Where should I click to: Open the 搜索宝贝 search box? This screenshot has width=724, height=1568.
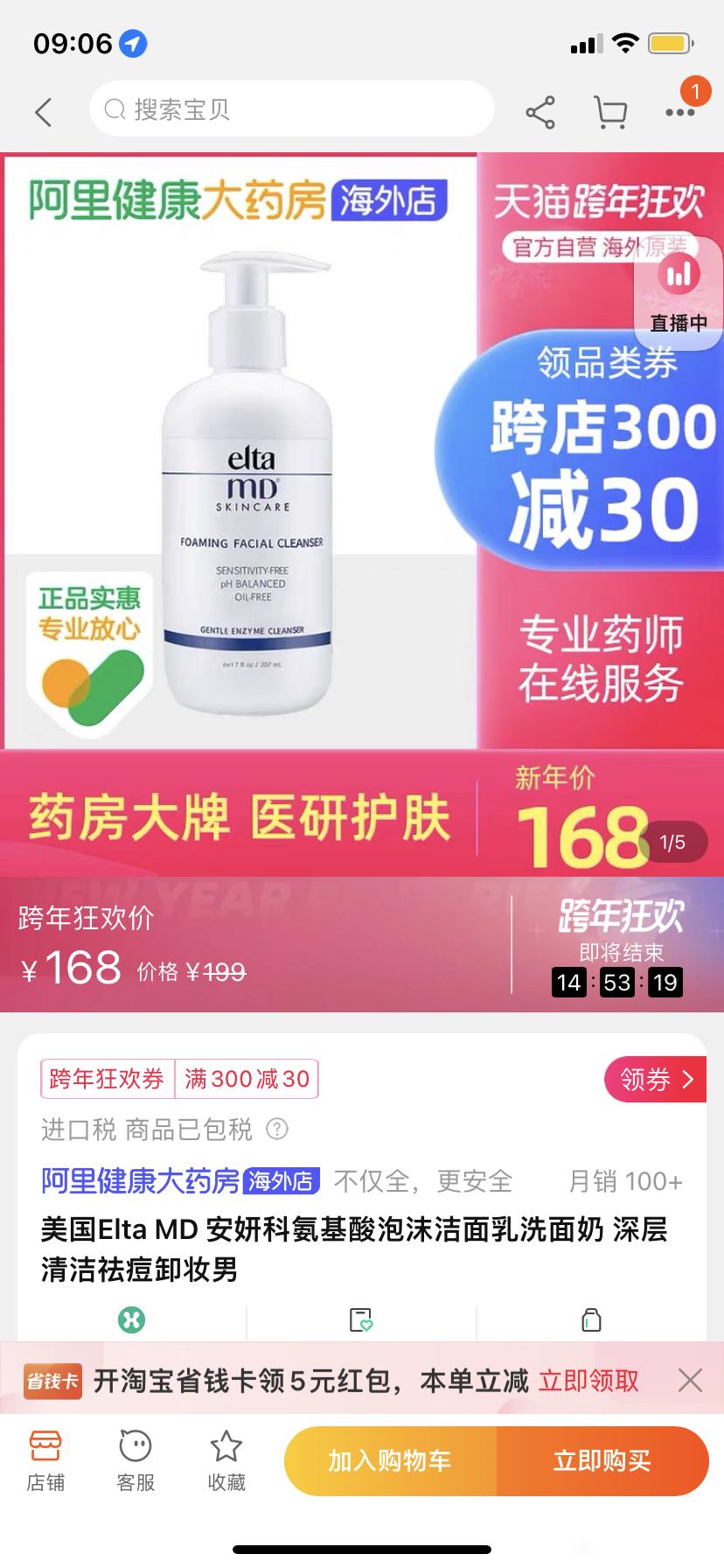pos(291,109)
